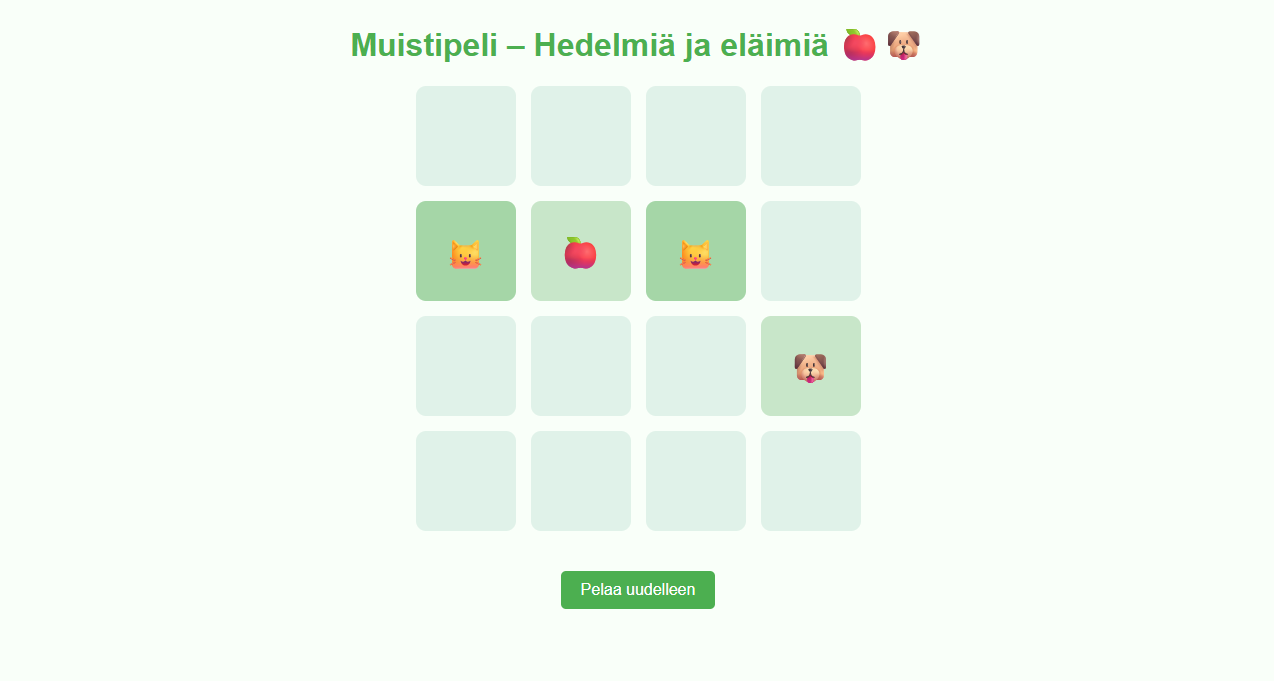The image size is (1274, 681).
Task: Flip the face-down card in the cats' row
Action: 810,251
